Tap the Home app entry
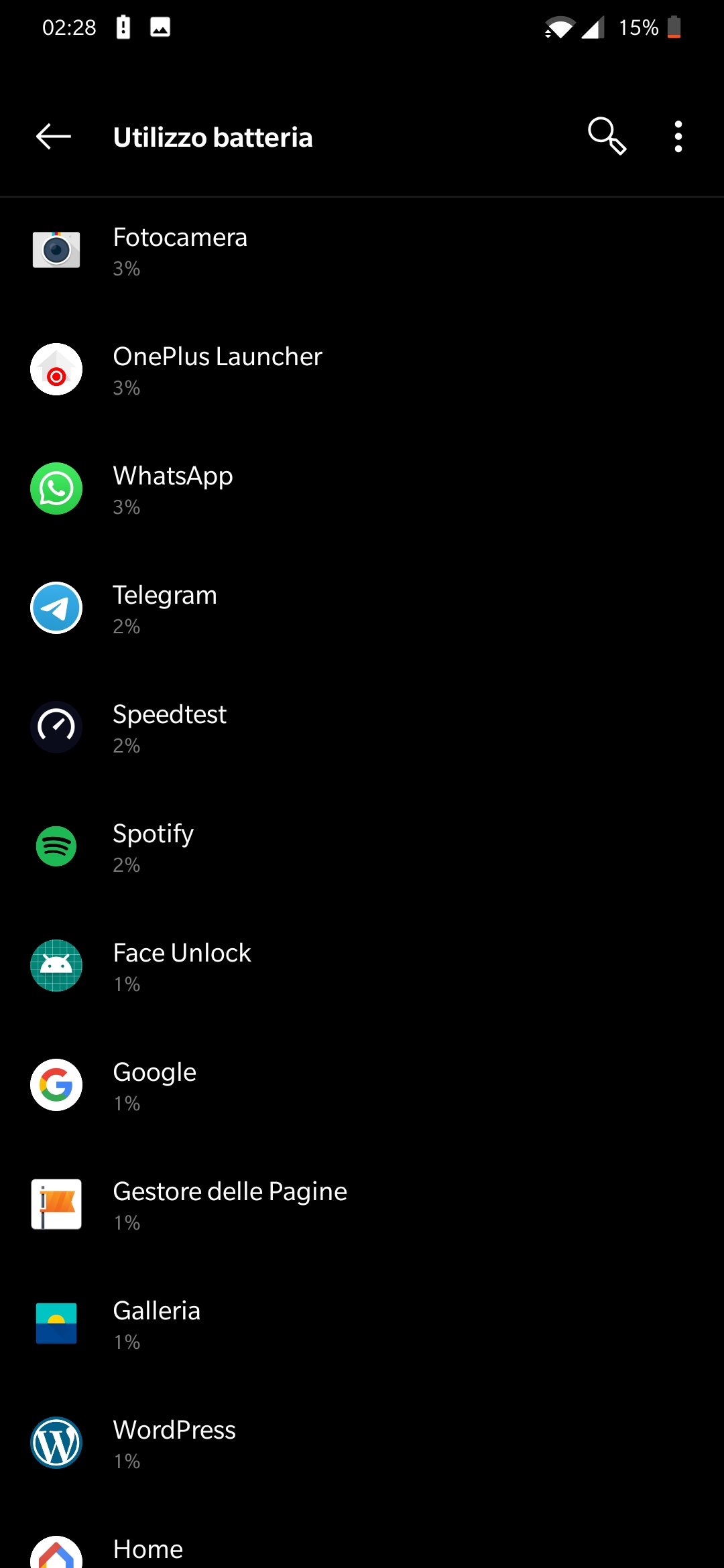The image size is (724, 1568). (x=362, y=1551)
